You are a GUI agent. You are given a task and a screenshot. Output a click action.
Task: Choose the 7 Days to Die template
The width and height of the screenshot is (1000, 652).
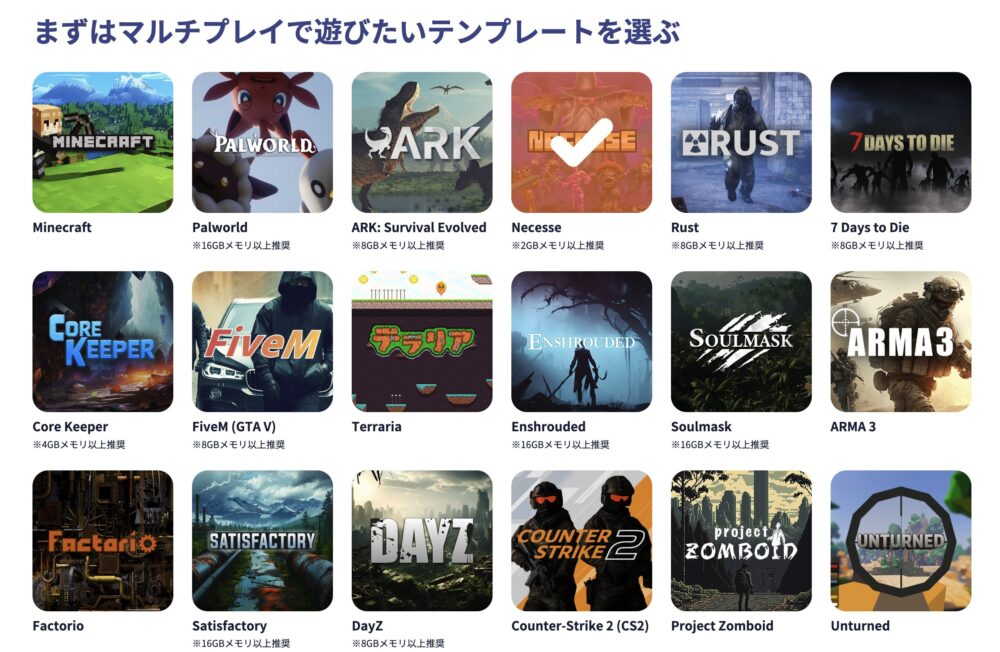900,142
